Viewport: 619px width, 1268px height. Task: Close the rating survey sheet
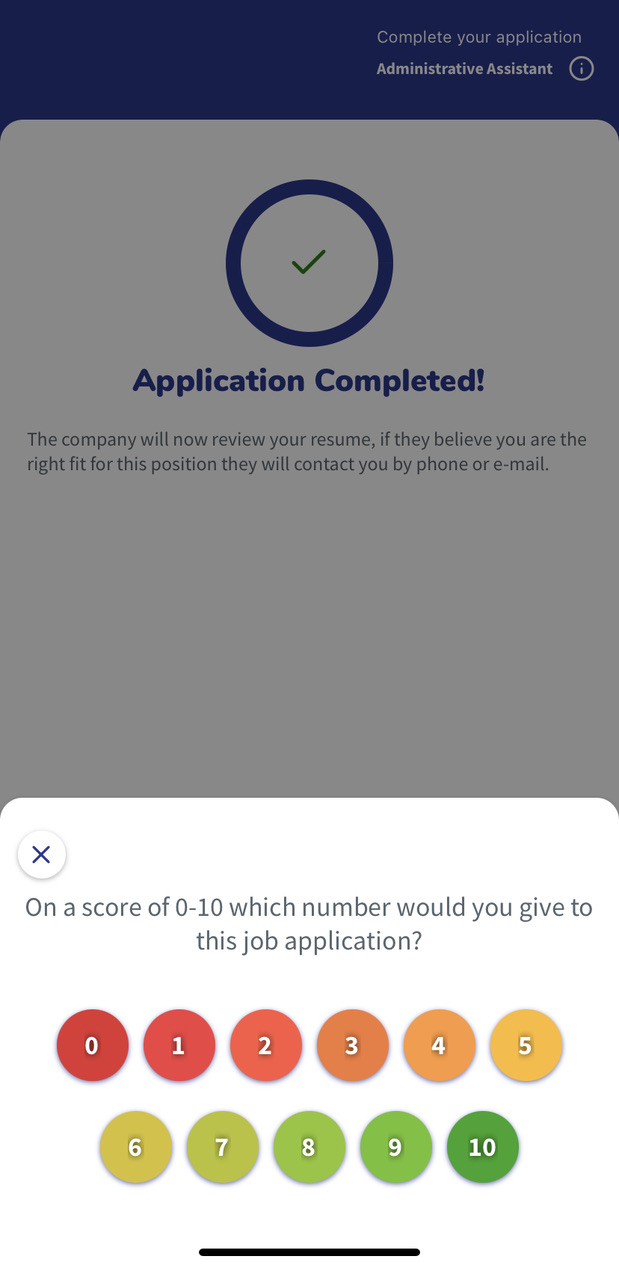pos(41,855)
